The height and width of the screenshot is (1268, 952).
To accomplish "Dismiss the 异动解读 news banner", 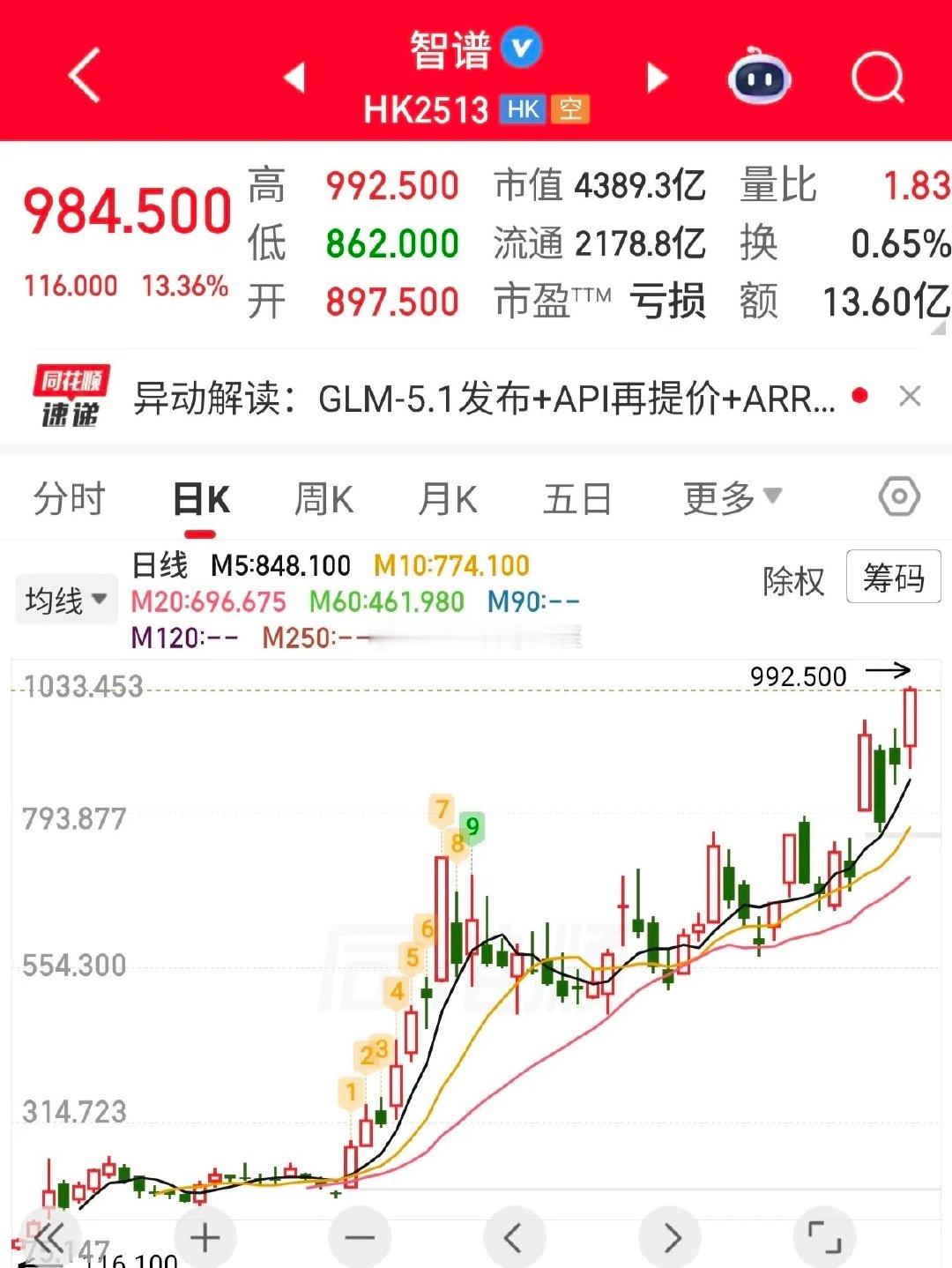I will pyautogui.click(x=910, y=396).
